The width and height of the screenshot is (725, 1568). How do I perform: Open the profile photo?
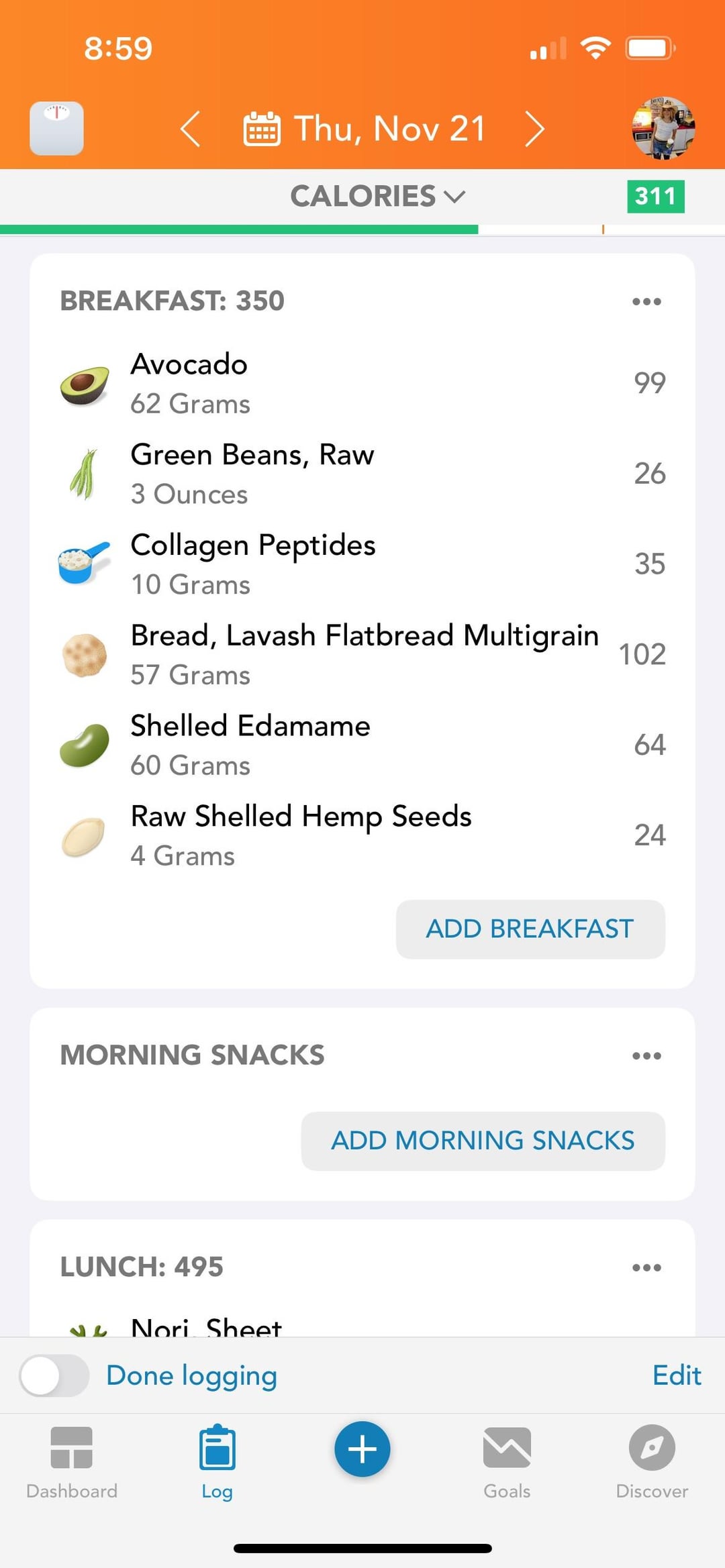(x=664, y=128)
